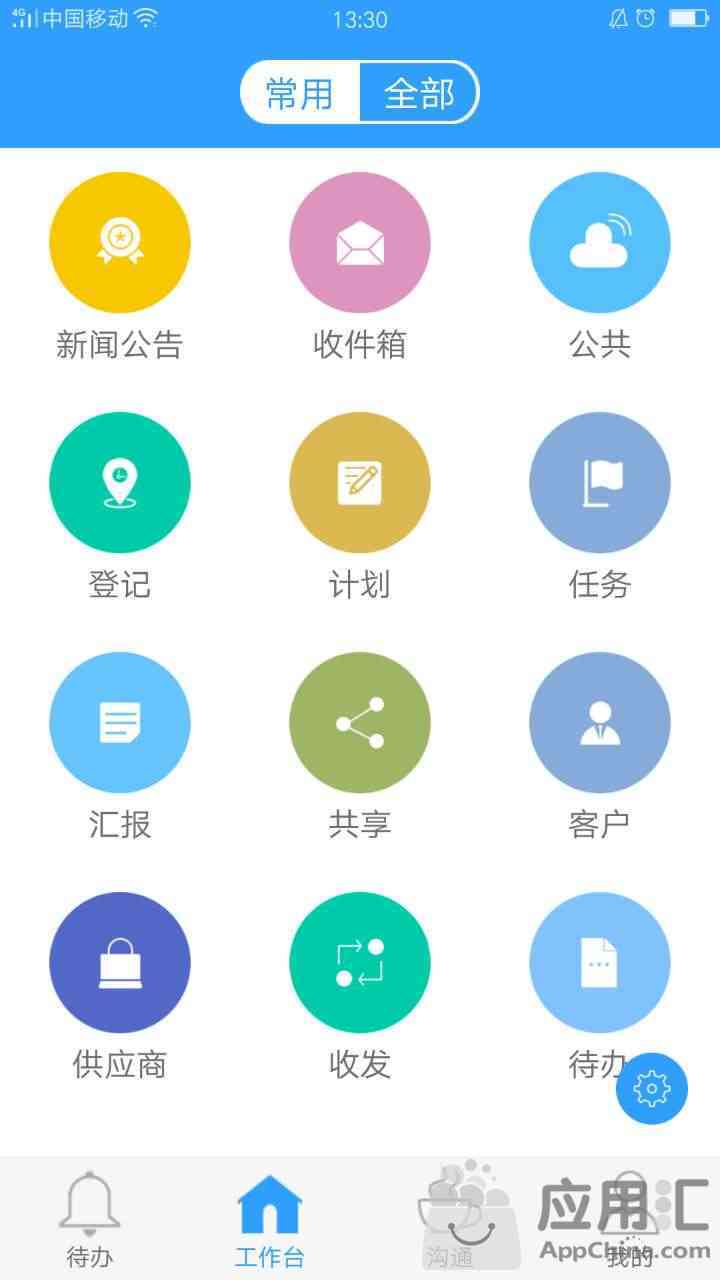This screenshot has height=1280, width=720.
Task: Switch to the 待办 bell tab
Action: [x=90, y=1219]
